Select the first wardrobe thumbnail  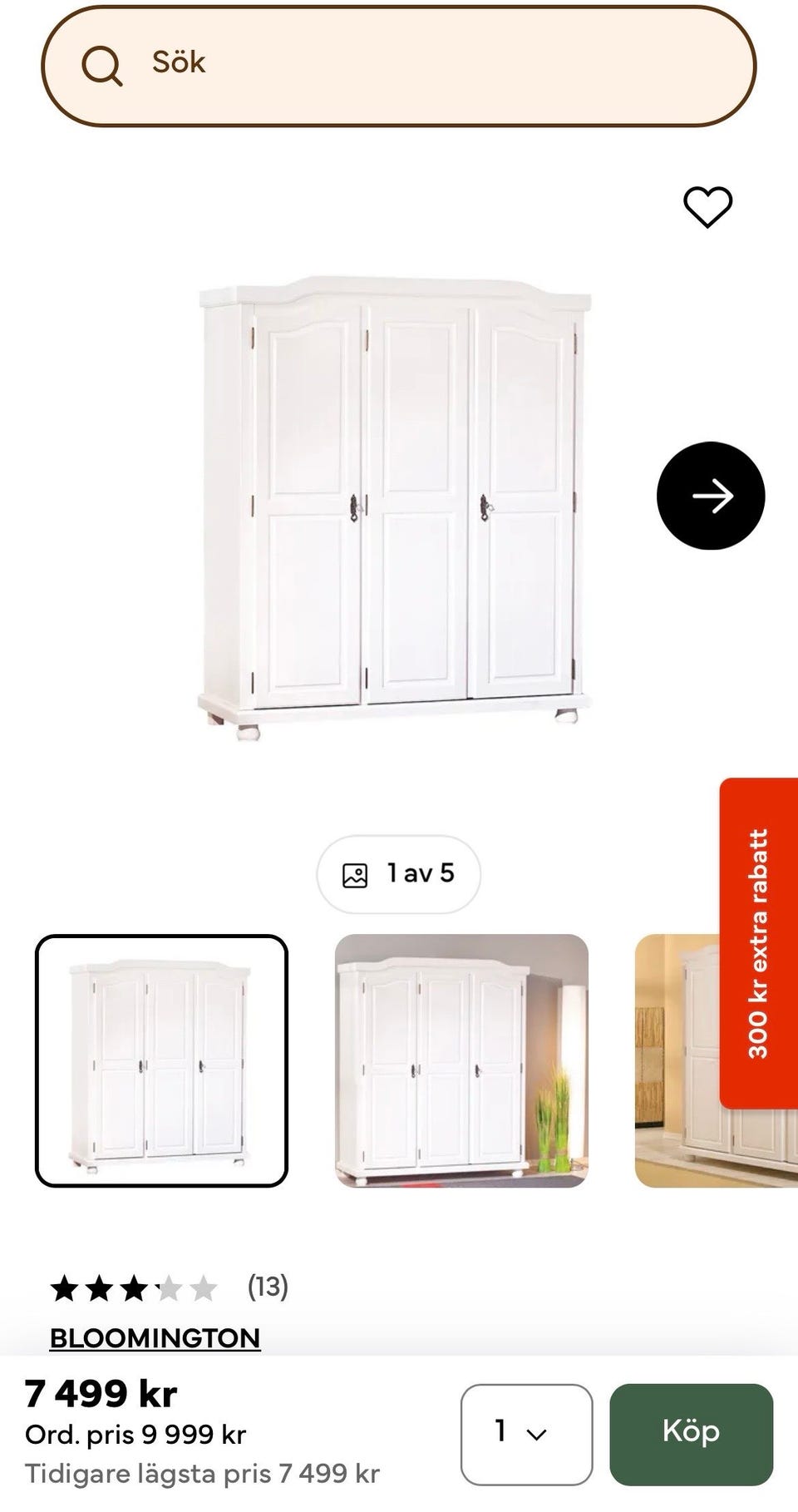coord(161,1060)
